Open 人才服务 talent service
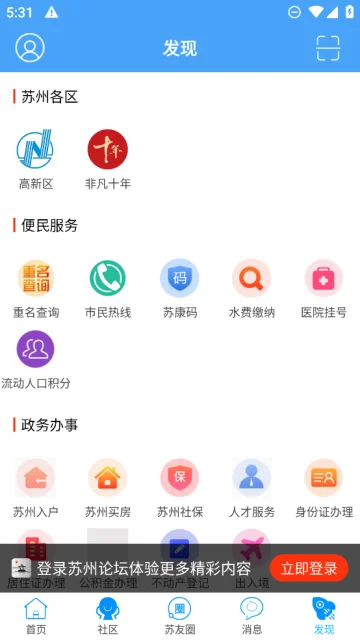The image size is (360, 640). [x=251, y=488]
